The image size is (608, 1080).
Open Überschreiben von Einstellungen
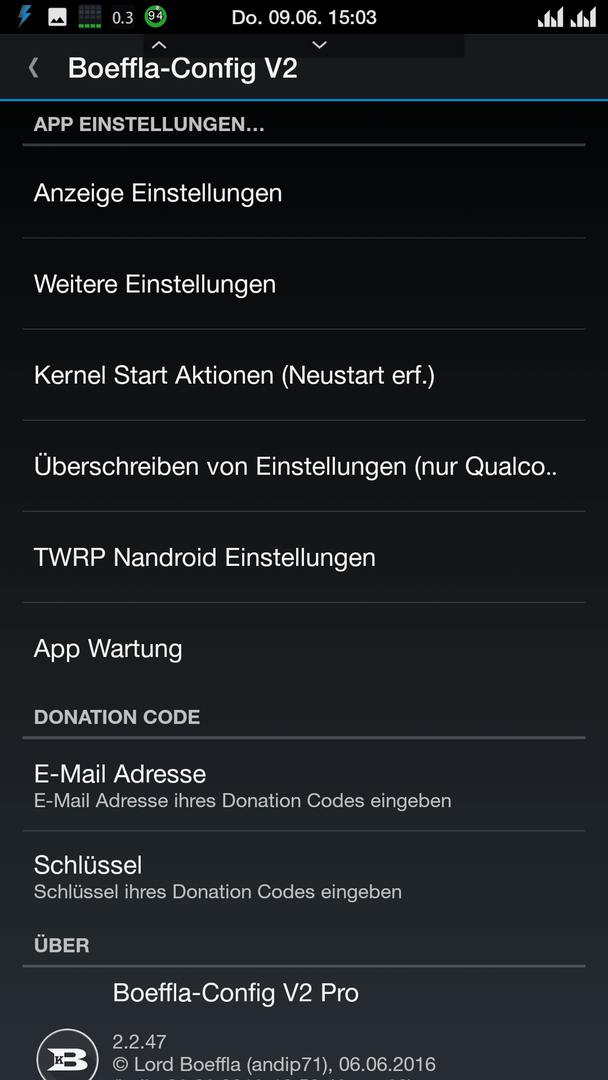pos(304,466)
